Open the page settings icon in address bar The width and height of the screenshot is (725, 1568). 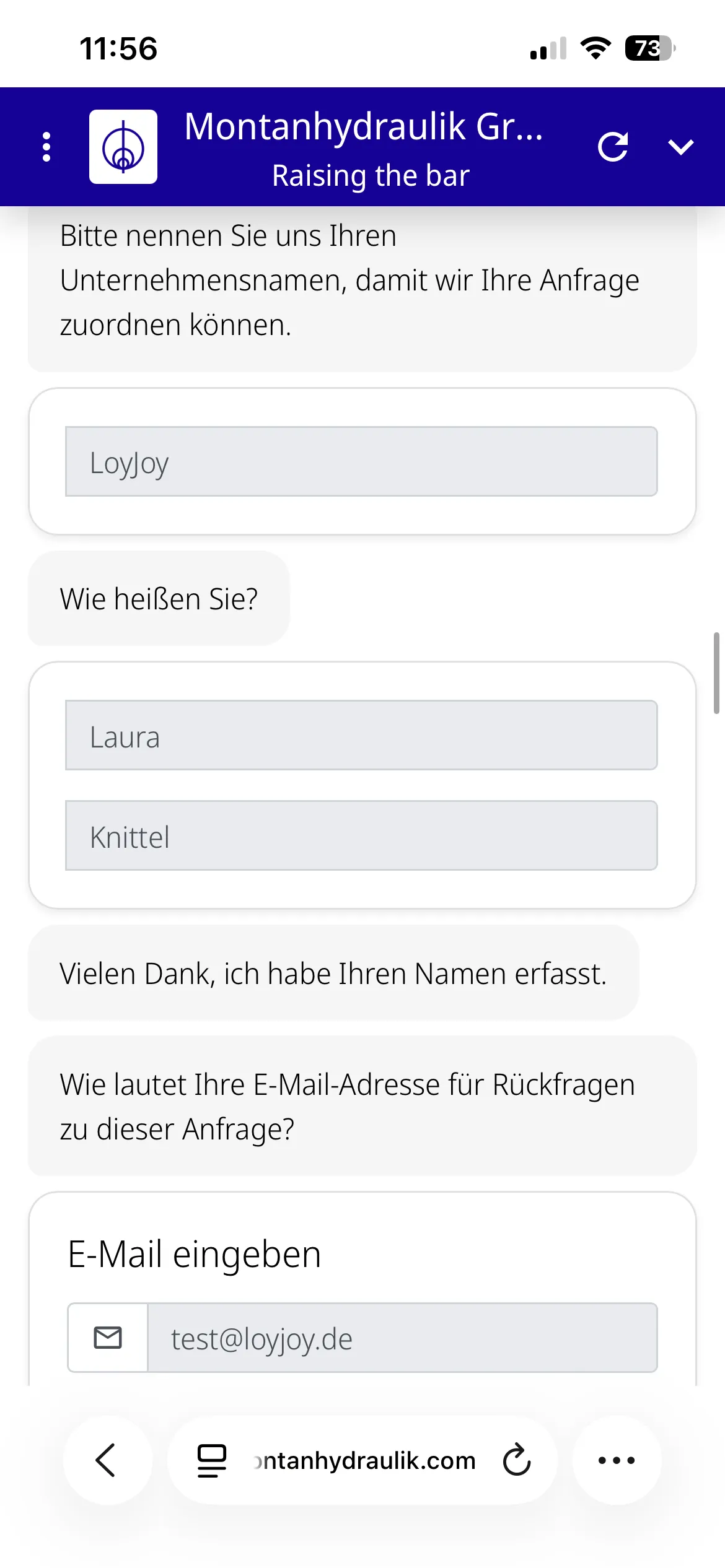(x=212, y=1460)
